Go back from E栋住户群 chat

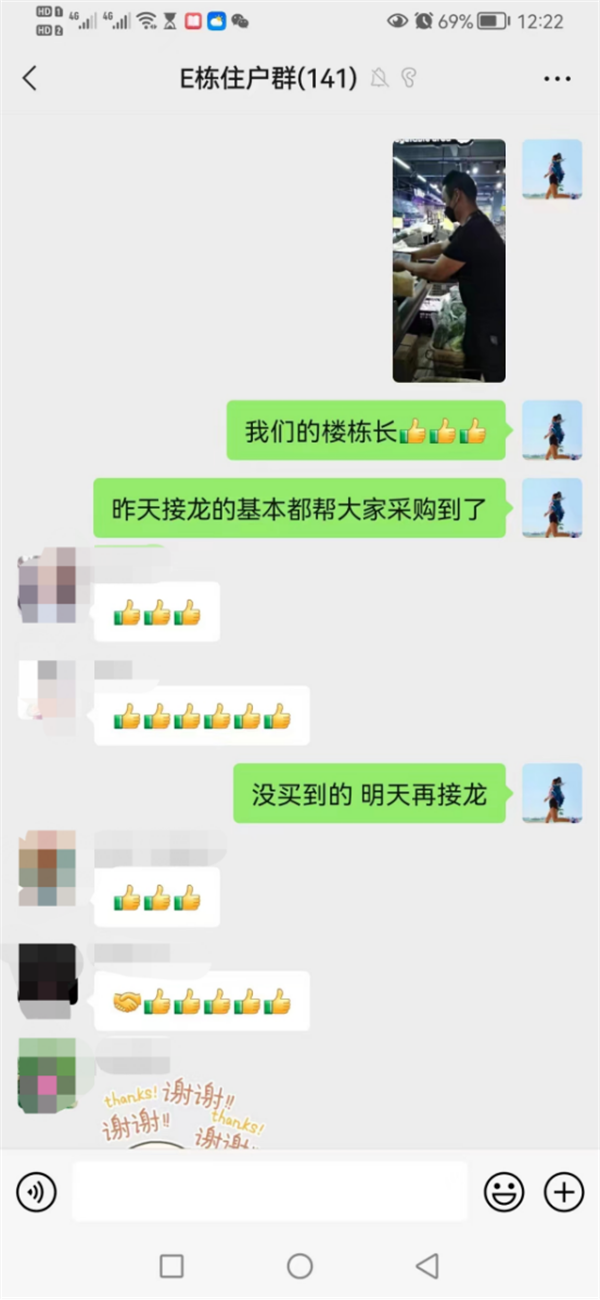coord(30,79)
